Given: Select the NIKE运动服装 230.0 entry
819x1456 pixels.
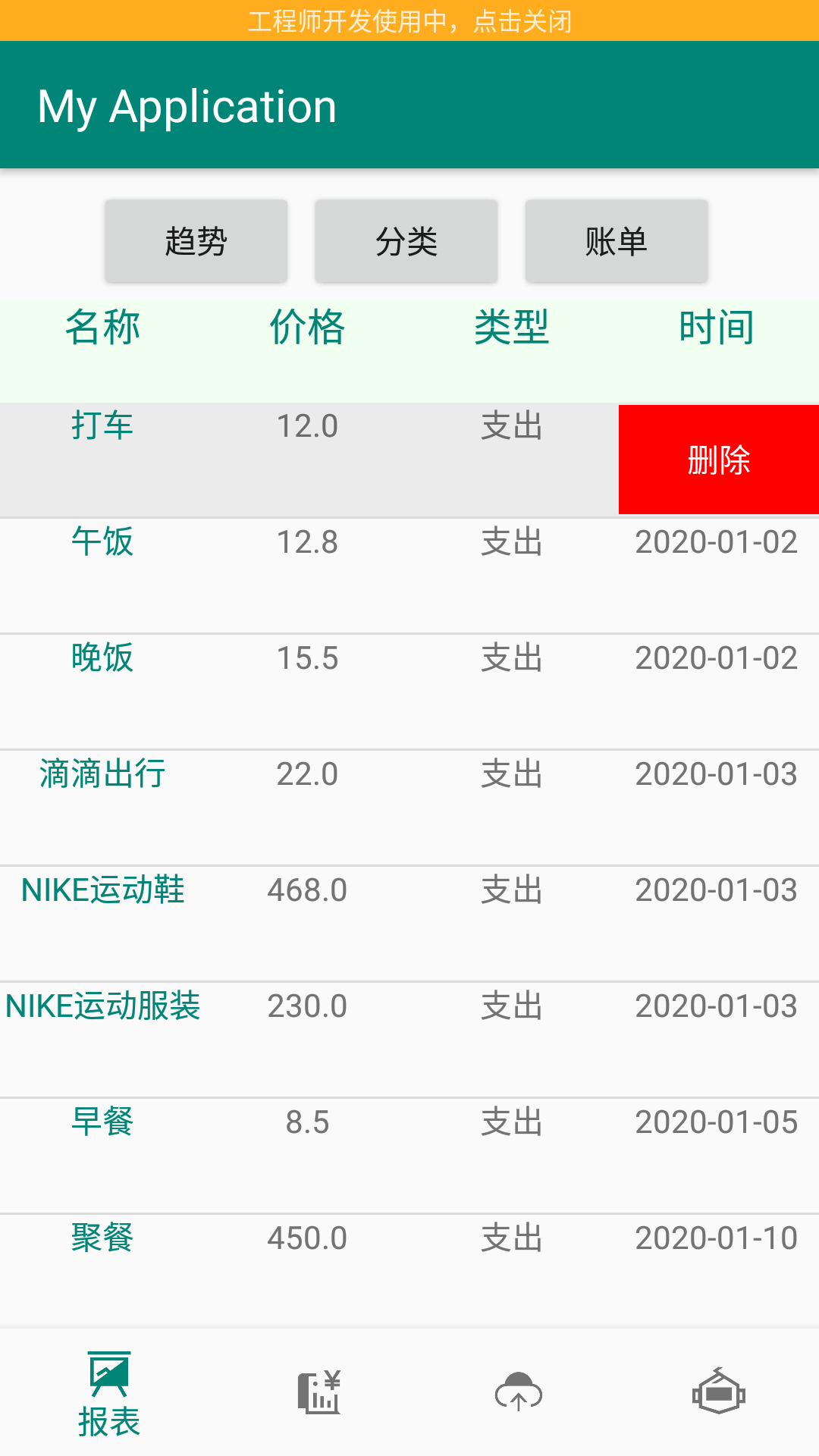Looking at the screenshot, I should coord(409,1040).
